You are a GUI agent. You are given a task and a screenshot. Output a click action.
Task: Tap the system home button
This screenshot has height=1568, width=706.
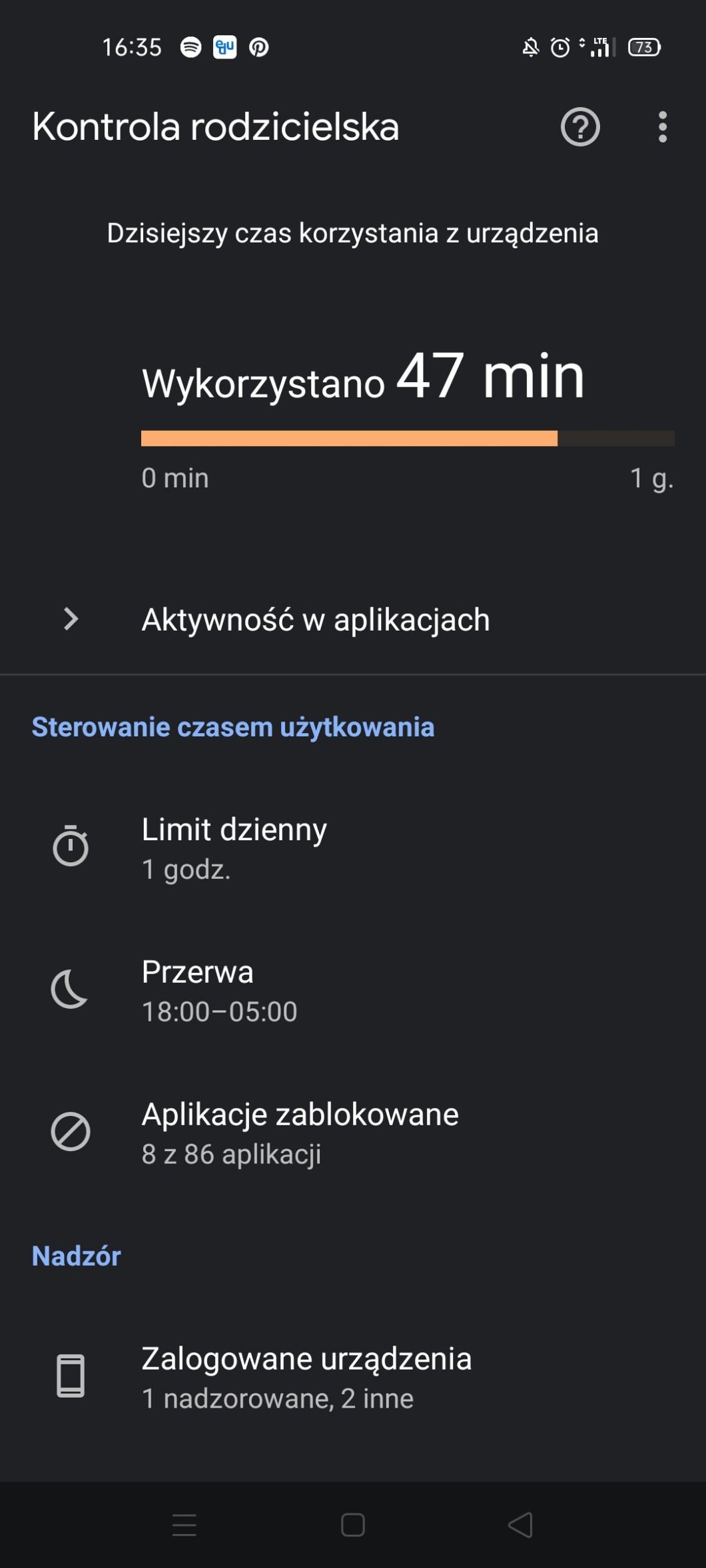[x=352, y=1525]
